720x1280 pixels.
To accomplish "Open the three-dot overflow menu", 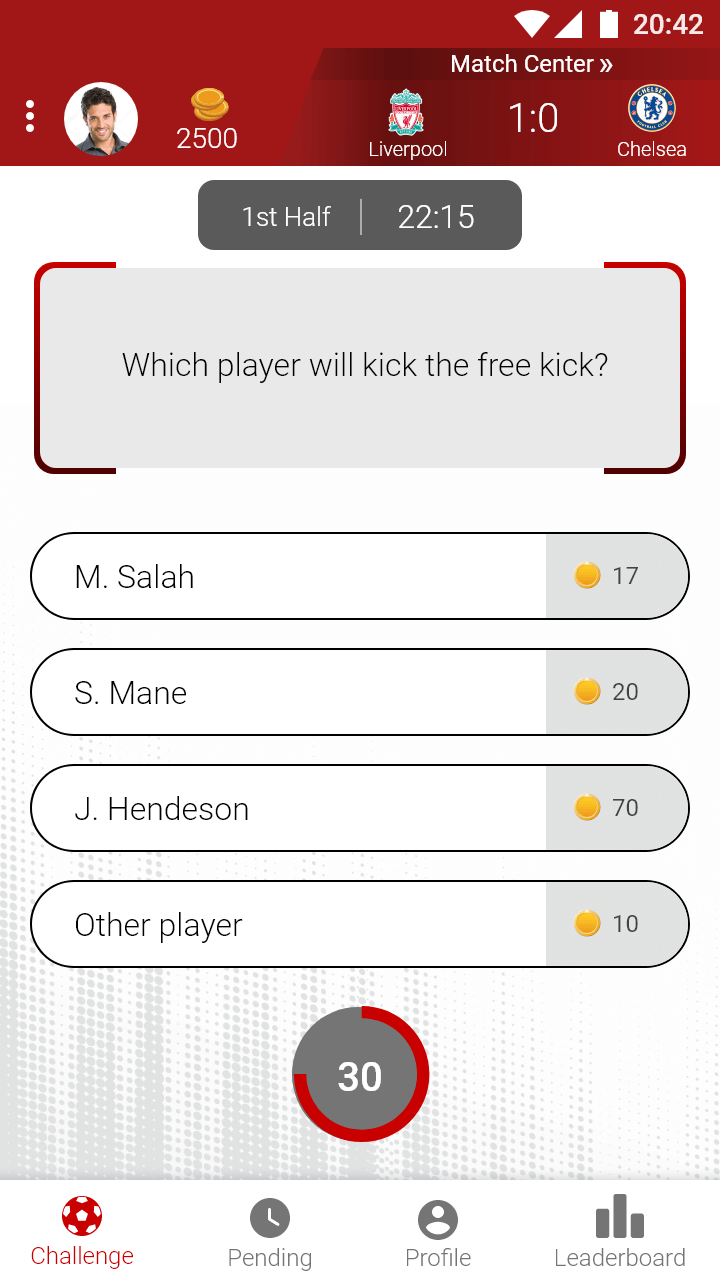I will (30, 115).
